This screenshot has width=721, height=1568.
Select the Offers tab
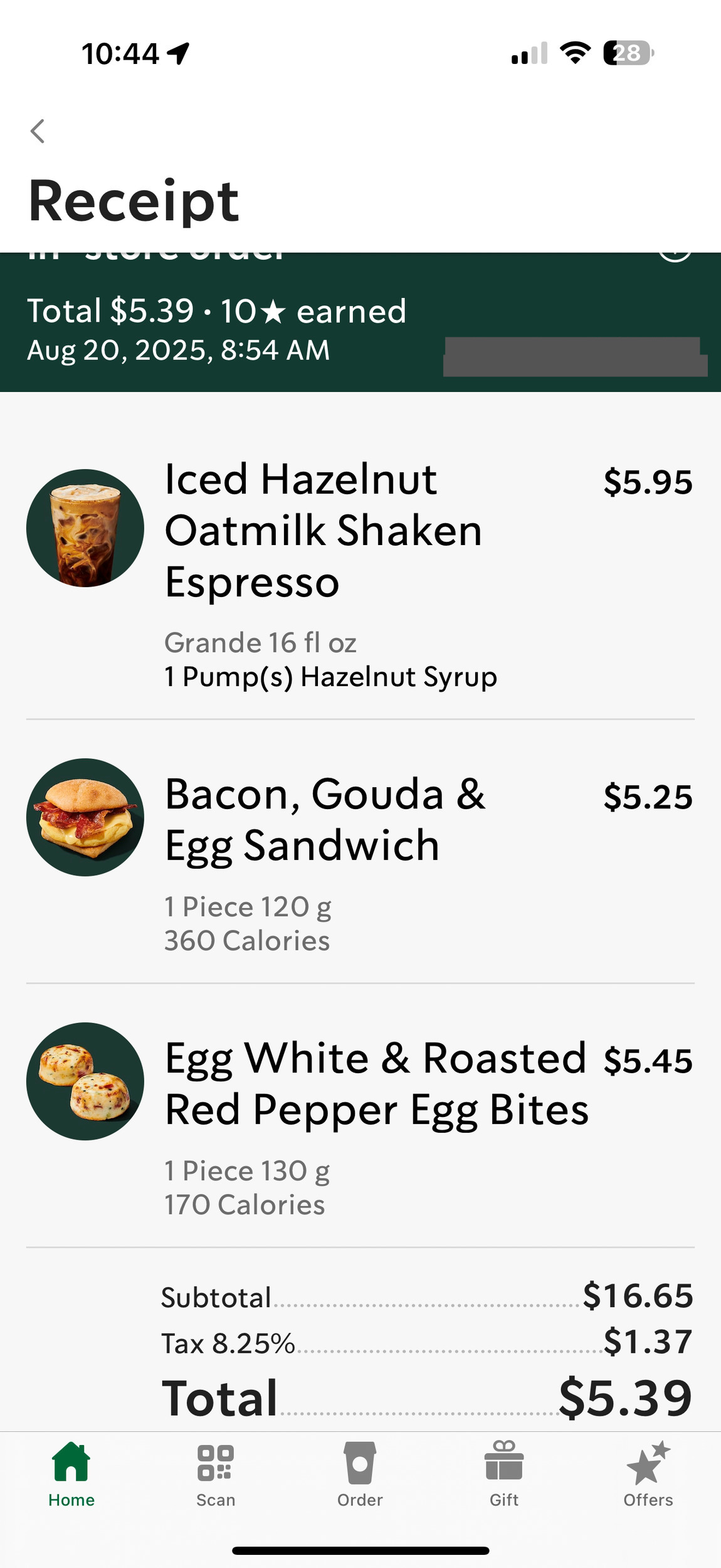(648, 1473)
